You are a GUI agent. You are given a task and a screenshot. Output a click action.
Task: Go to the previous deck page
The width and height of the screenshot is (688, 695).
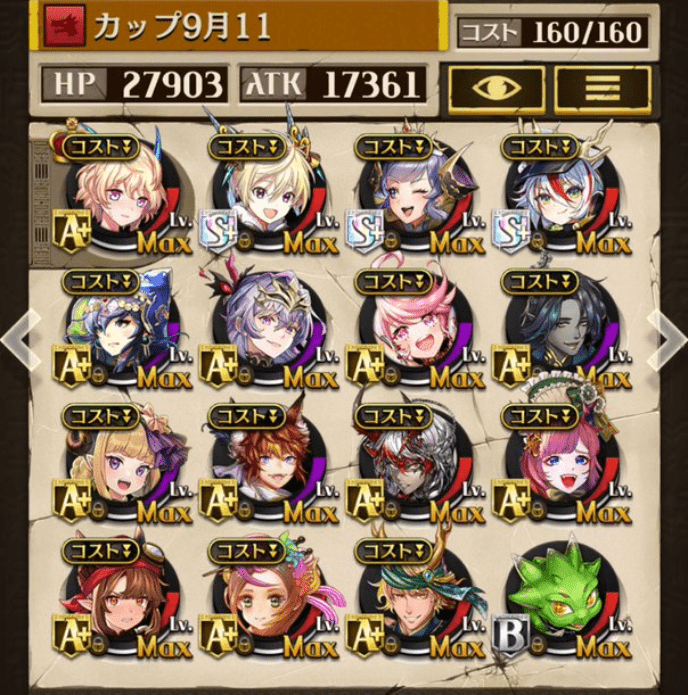pos(20,339)
